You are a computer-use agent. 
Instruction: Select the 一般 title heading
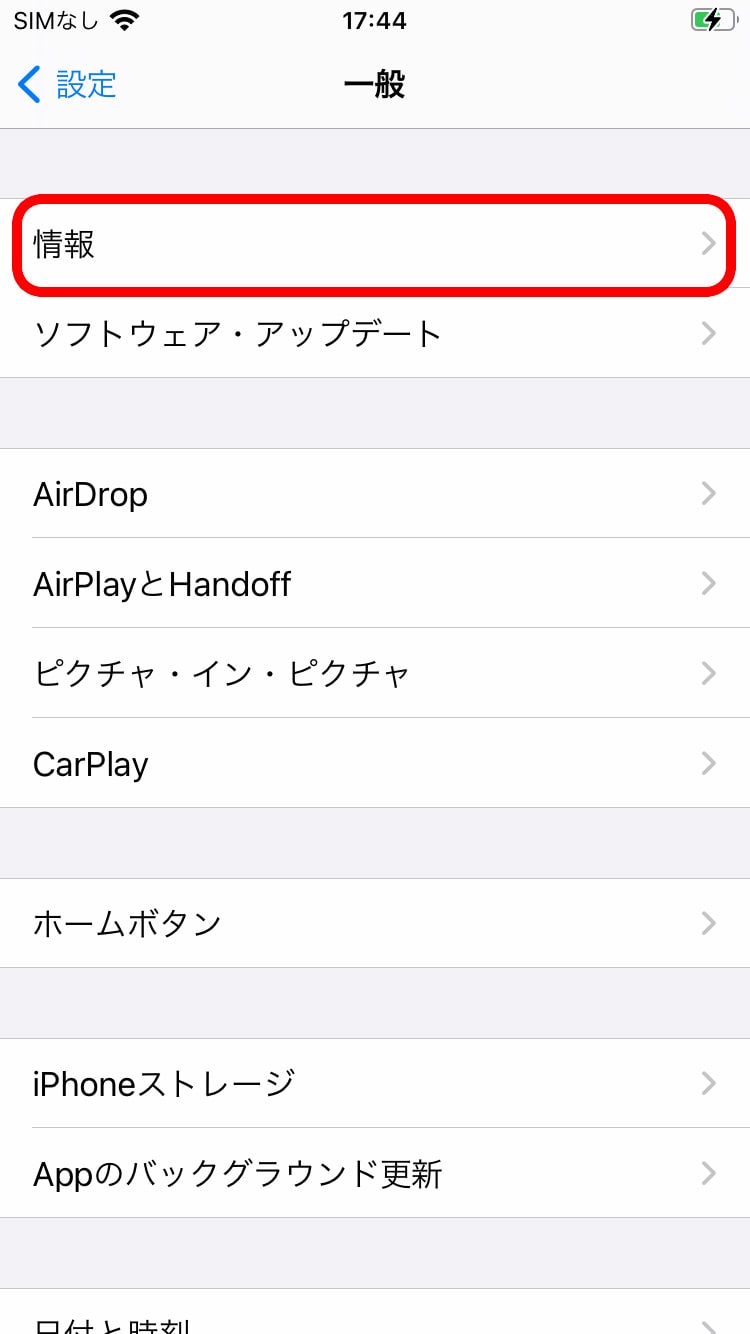[375, 85]
